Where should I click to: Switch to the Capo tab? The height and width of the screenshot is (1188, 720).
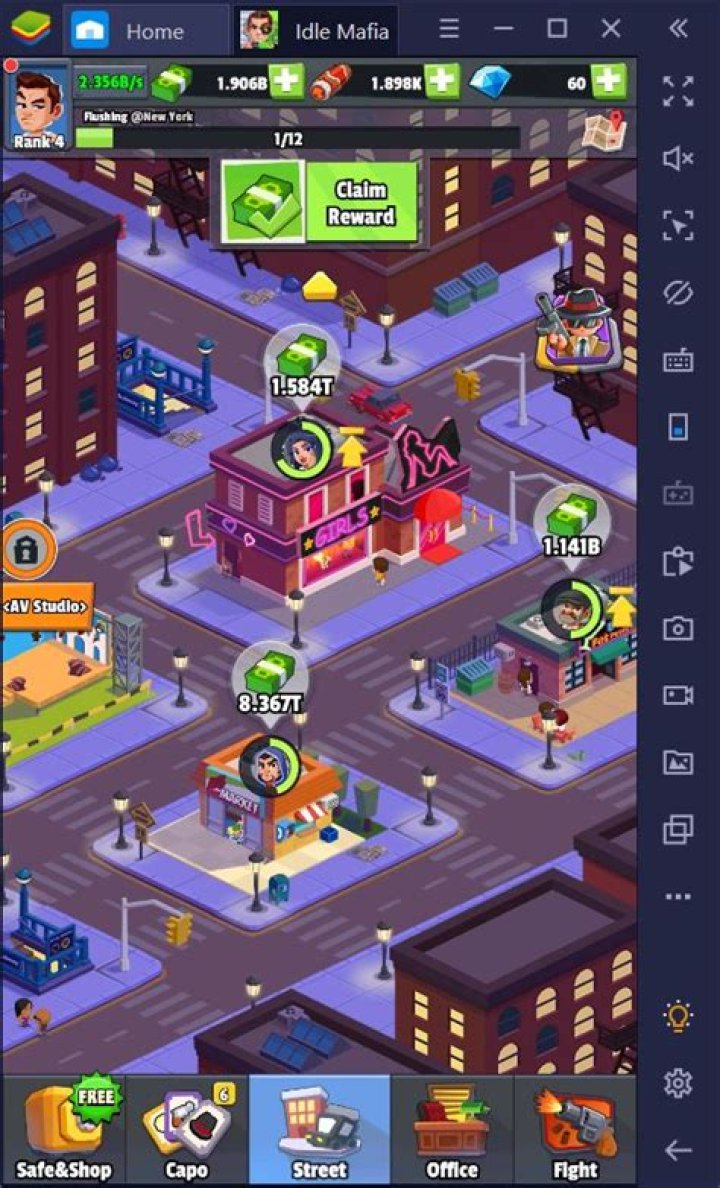pos(186,1129)
